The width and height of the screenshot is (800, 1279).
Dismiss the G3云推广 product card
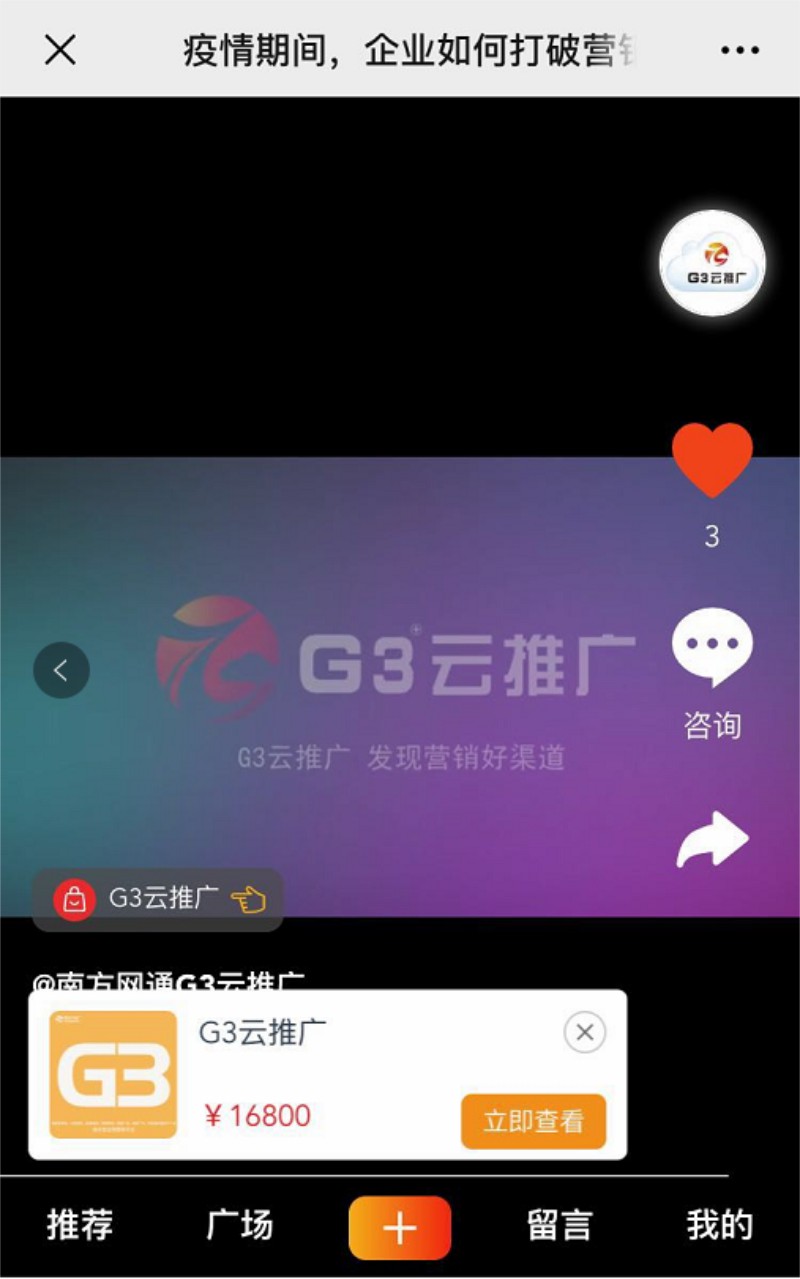[x=585, y=1032]
